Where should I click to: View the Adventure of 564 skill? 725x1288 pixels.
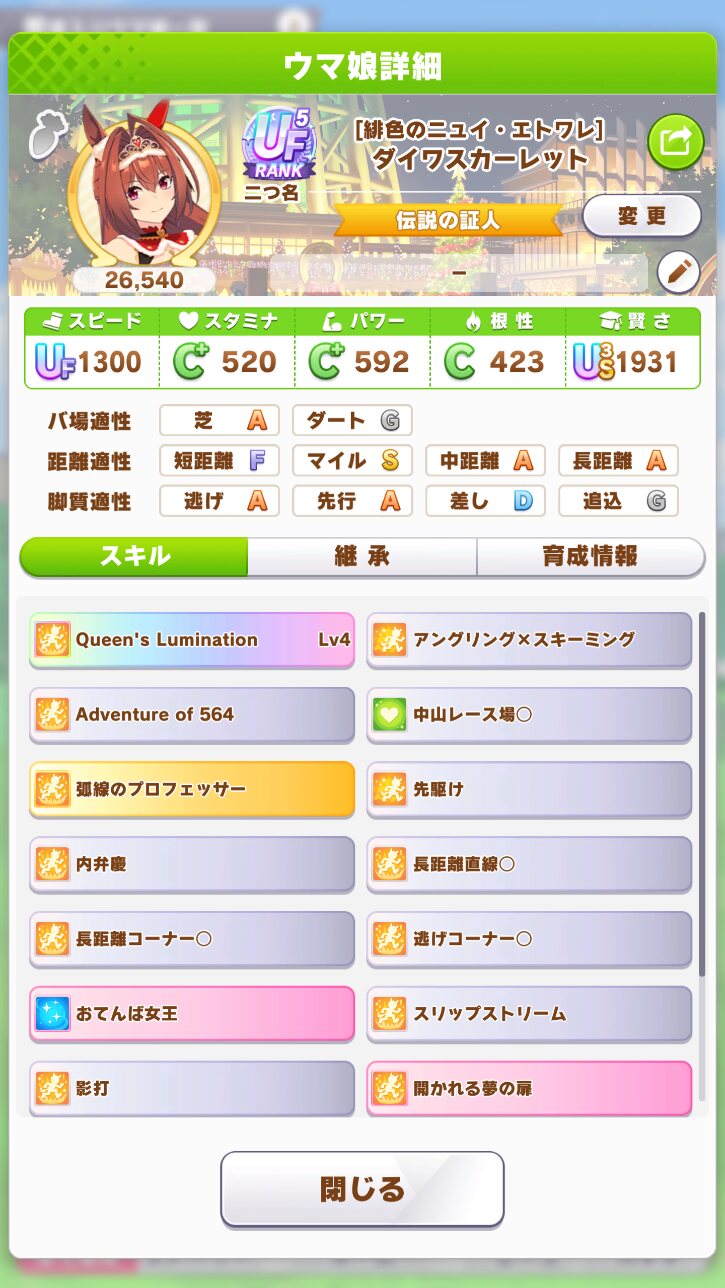pyautogui.click(x=192, y=715)
